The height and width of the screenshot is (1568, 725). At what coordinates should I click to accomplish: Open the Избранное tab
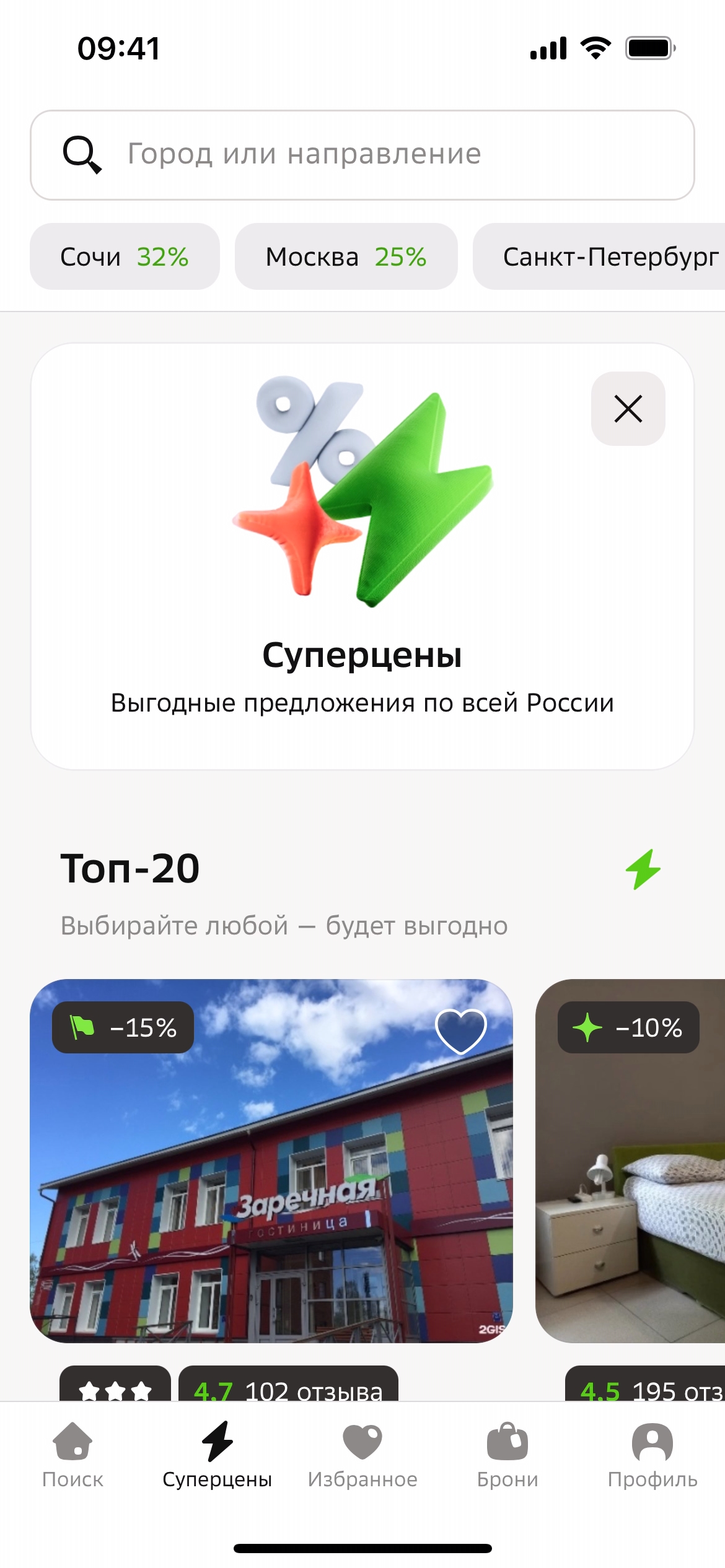pos(362,1455)
